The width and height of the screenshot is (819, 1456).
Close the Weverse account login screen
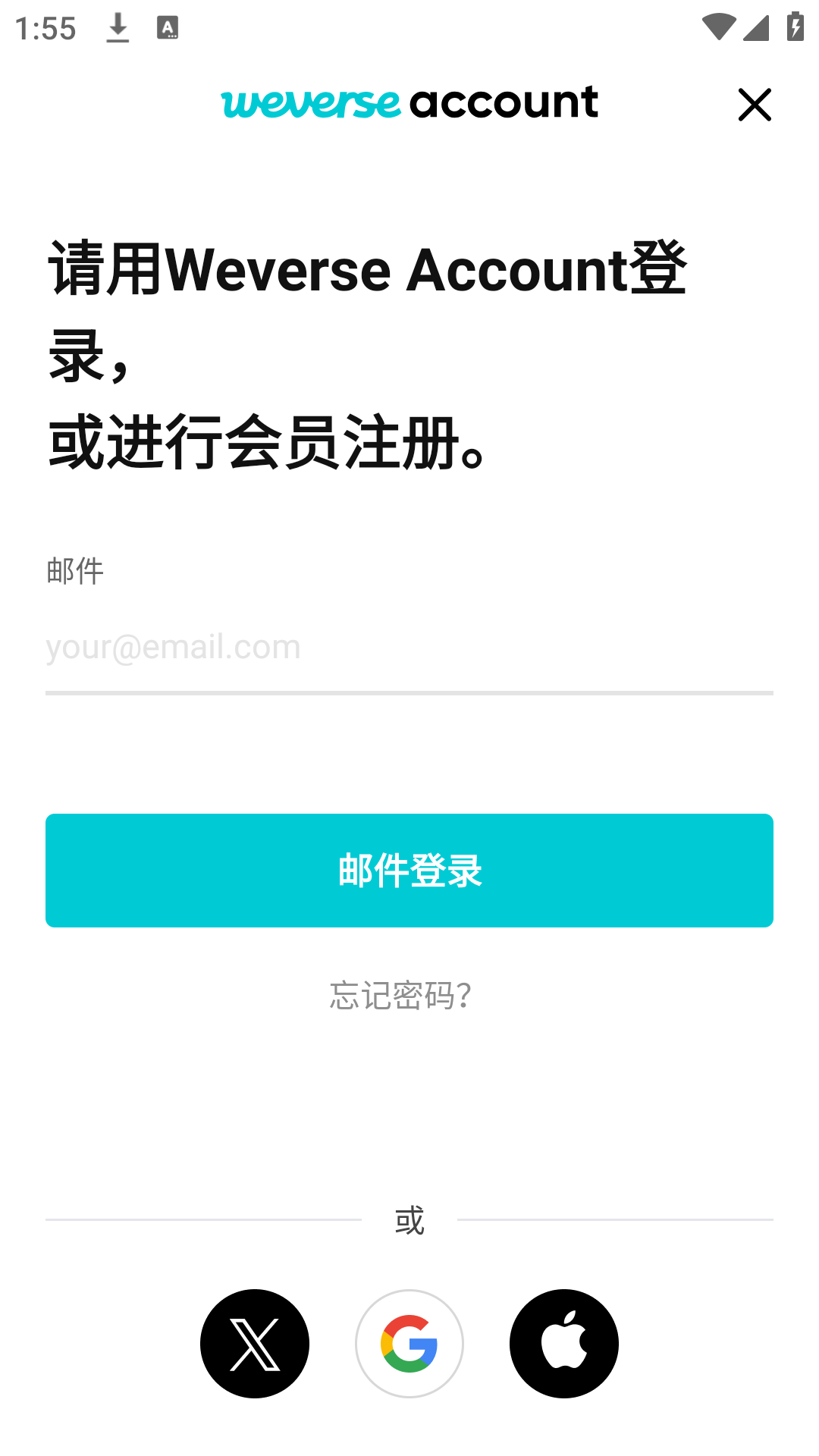(755, 105)
